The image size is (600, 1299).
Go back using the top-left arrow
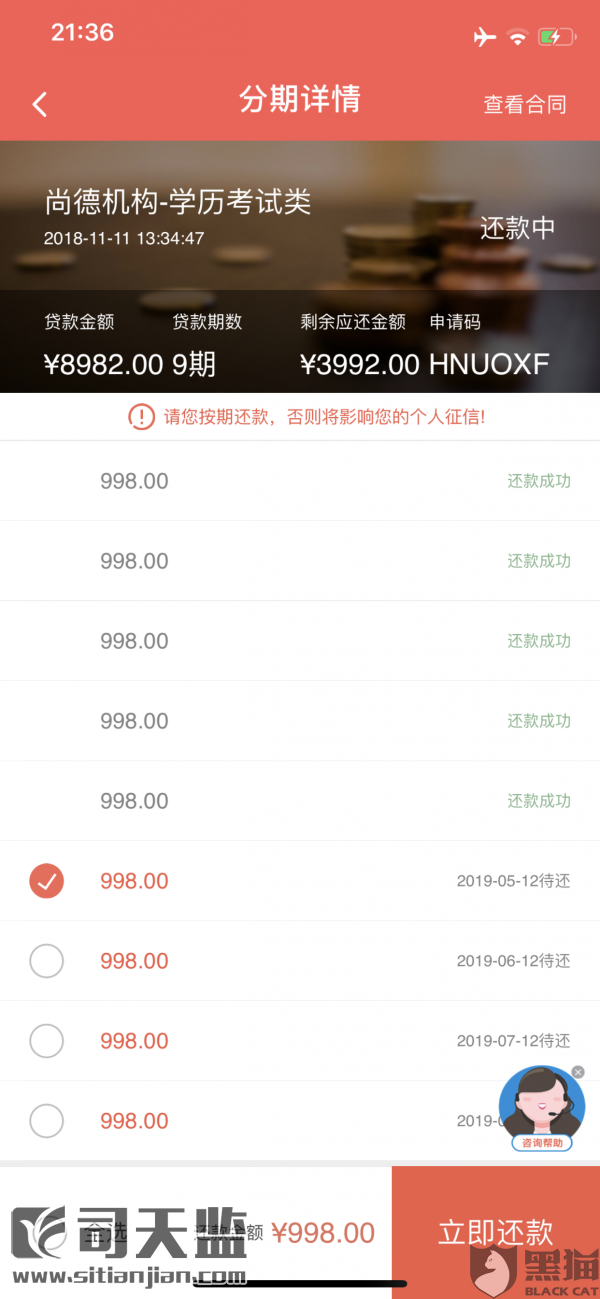pyautogui.click(x=40, y=104)
